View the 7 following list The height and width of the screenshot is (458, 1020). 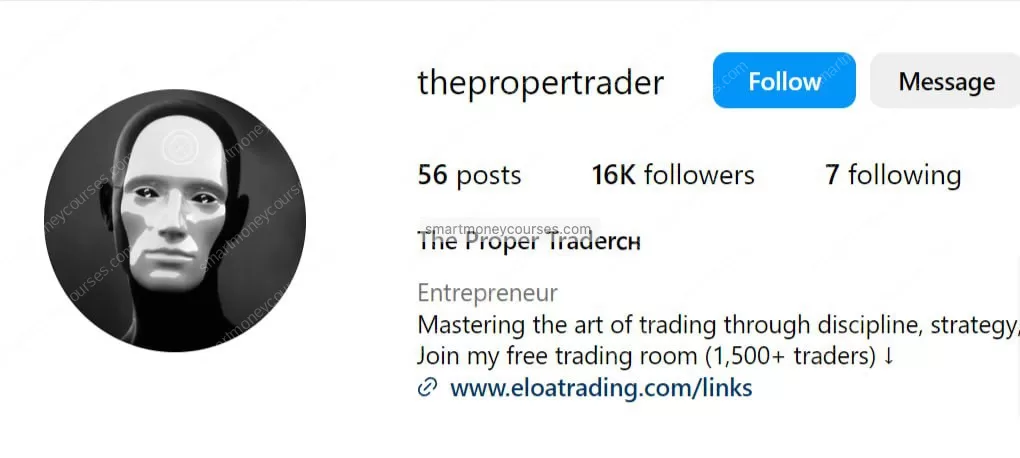pos(892,175)
